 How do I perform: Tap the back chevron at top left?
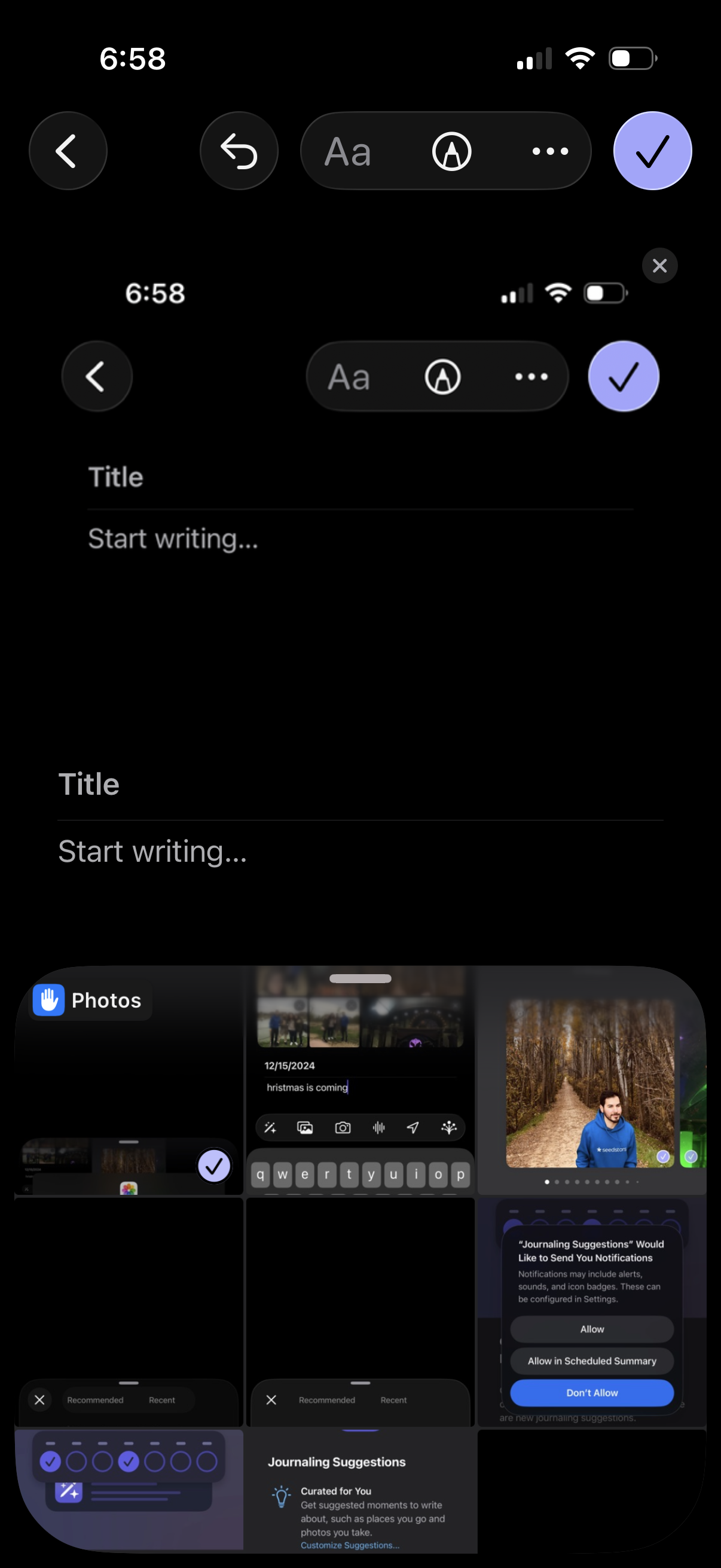68,151
